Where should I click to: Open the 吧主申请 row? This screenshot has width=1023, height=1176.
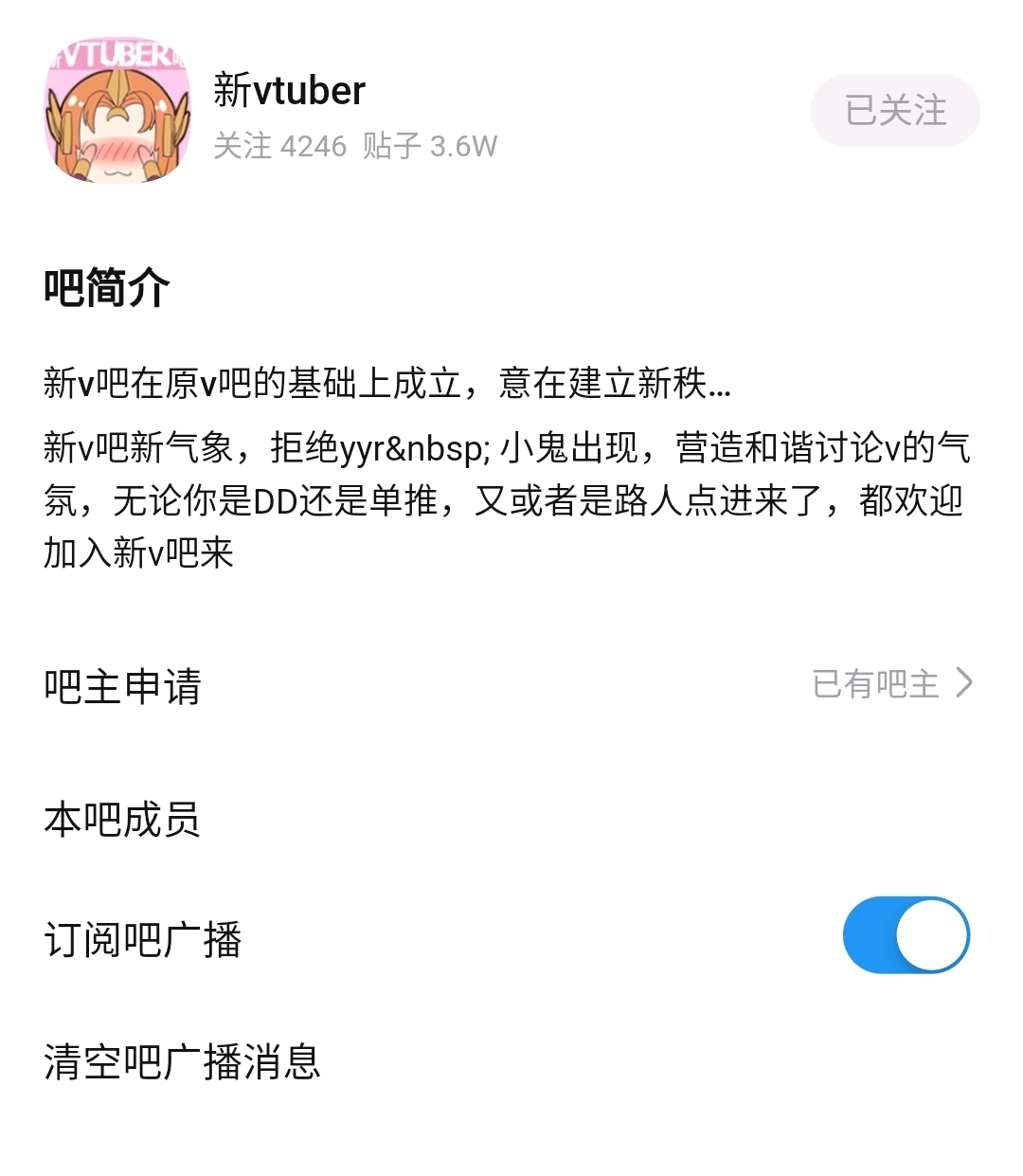(x=511, y=685)
